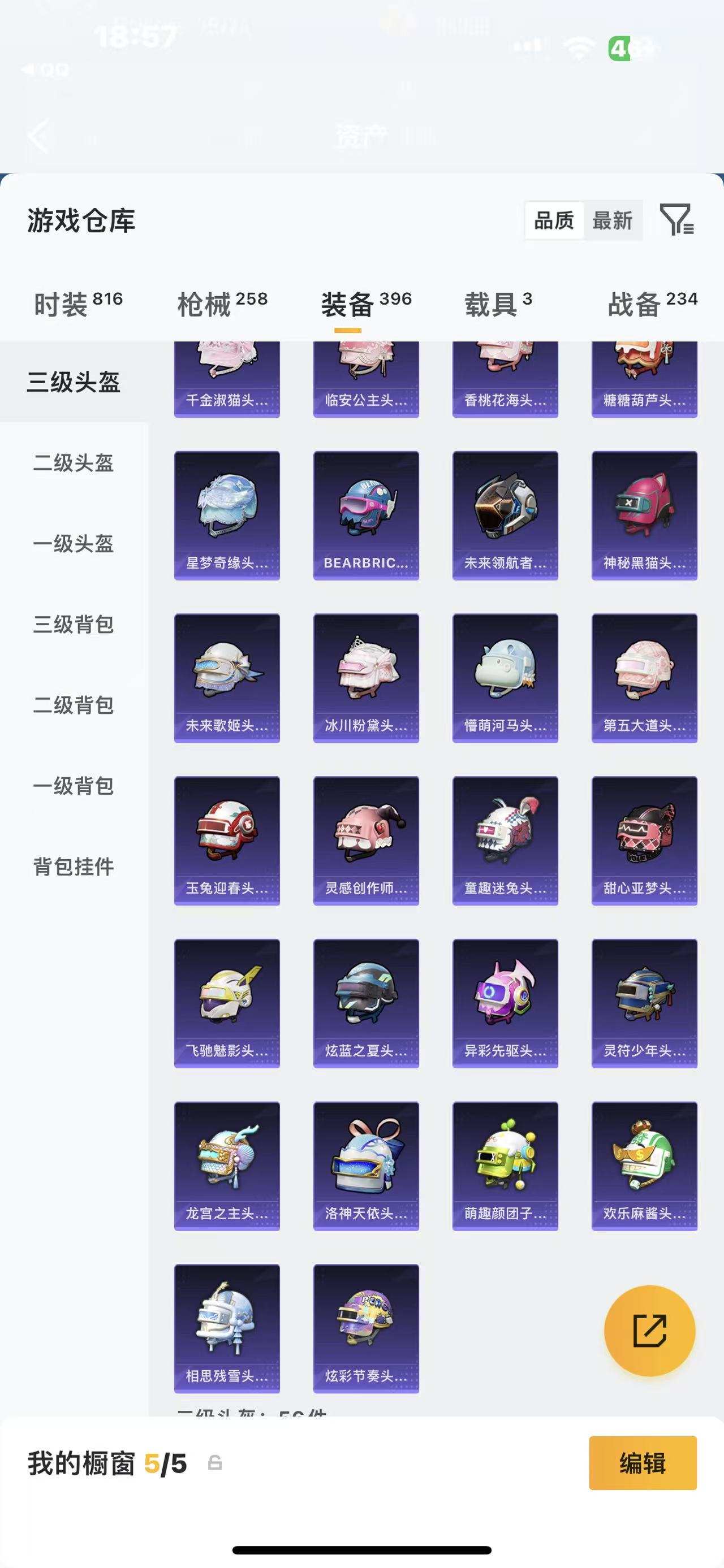The width and height of the screenshot is (724, 1568).
Task: Switch to the 载具 tab
Action: pos(498,304)
